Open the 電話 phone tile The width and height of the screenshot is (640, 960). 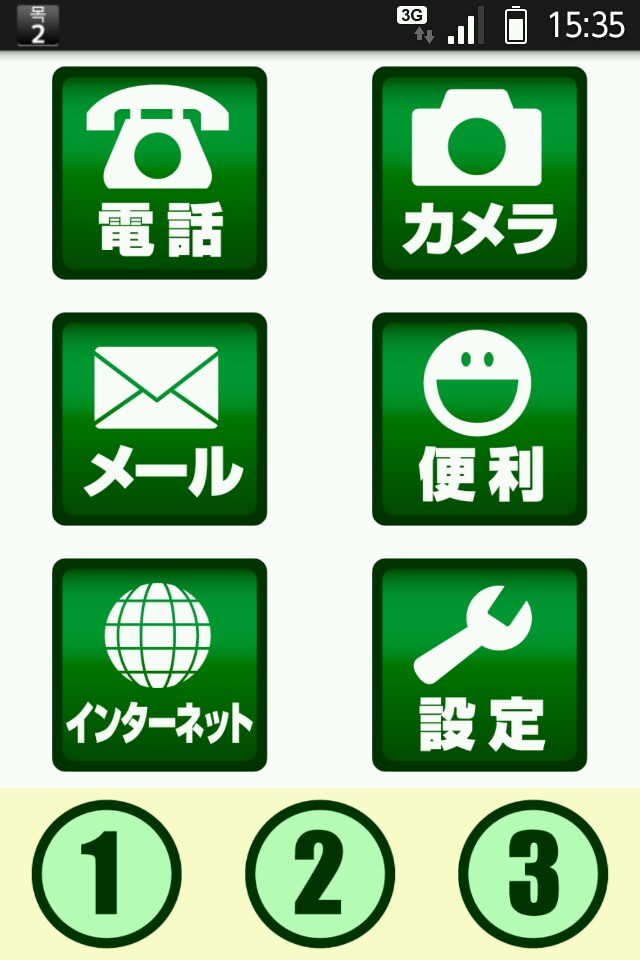tap(160, 173)
